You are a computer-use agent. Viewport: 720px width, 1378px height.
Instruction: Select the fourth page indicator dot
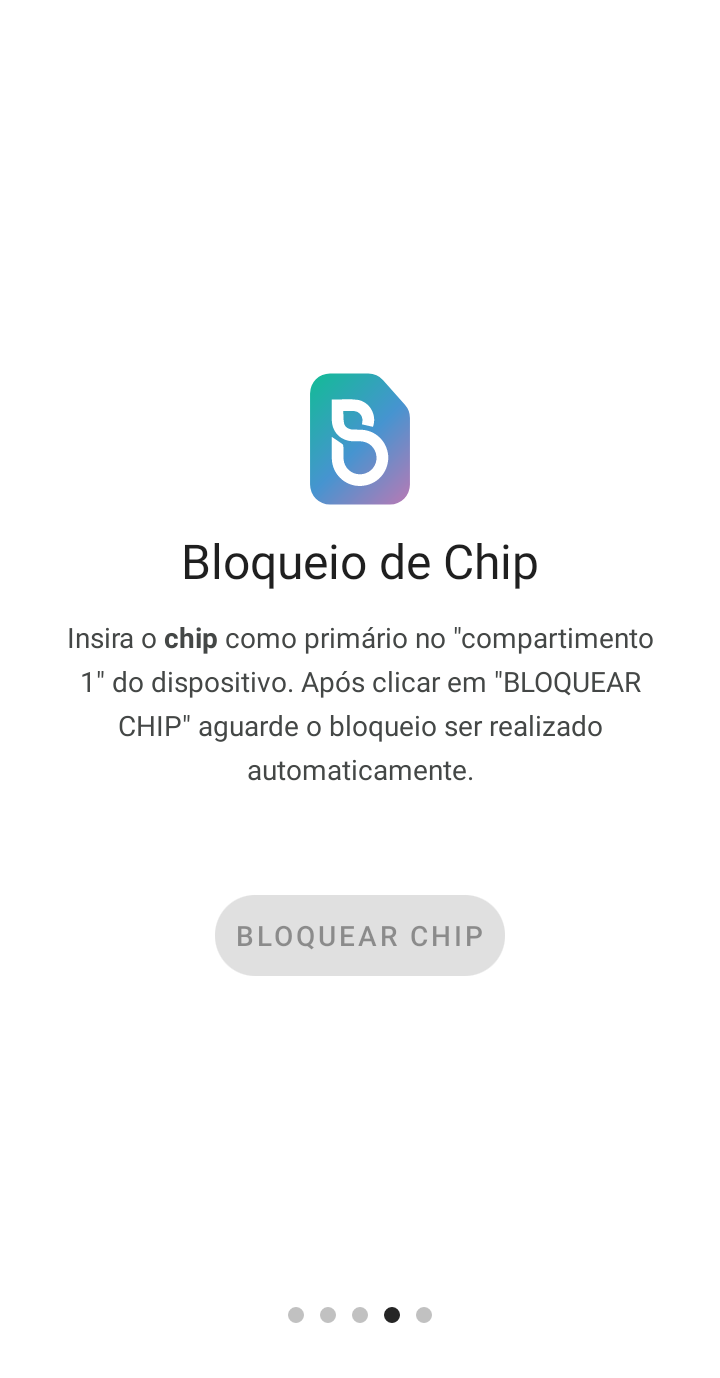pyautogui.click(x=392, y=1315)
